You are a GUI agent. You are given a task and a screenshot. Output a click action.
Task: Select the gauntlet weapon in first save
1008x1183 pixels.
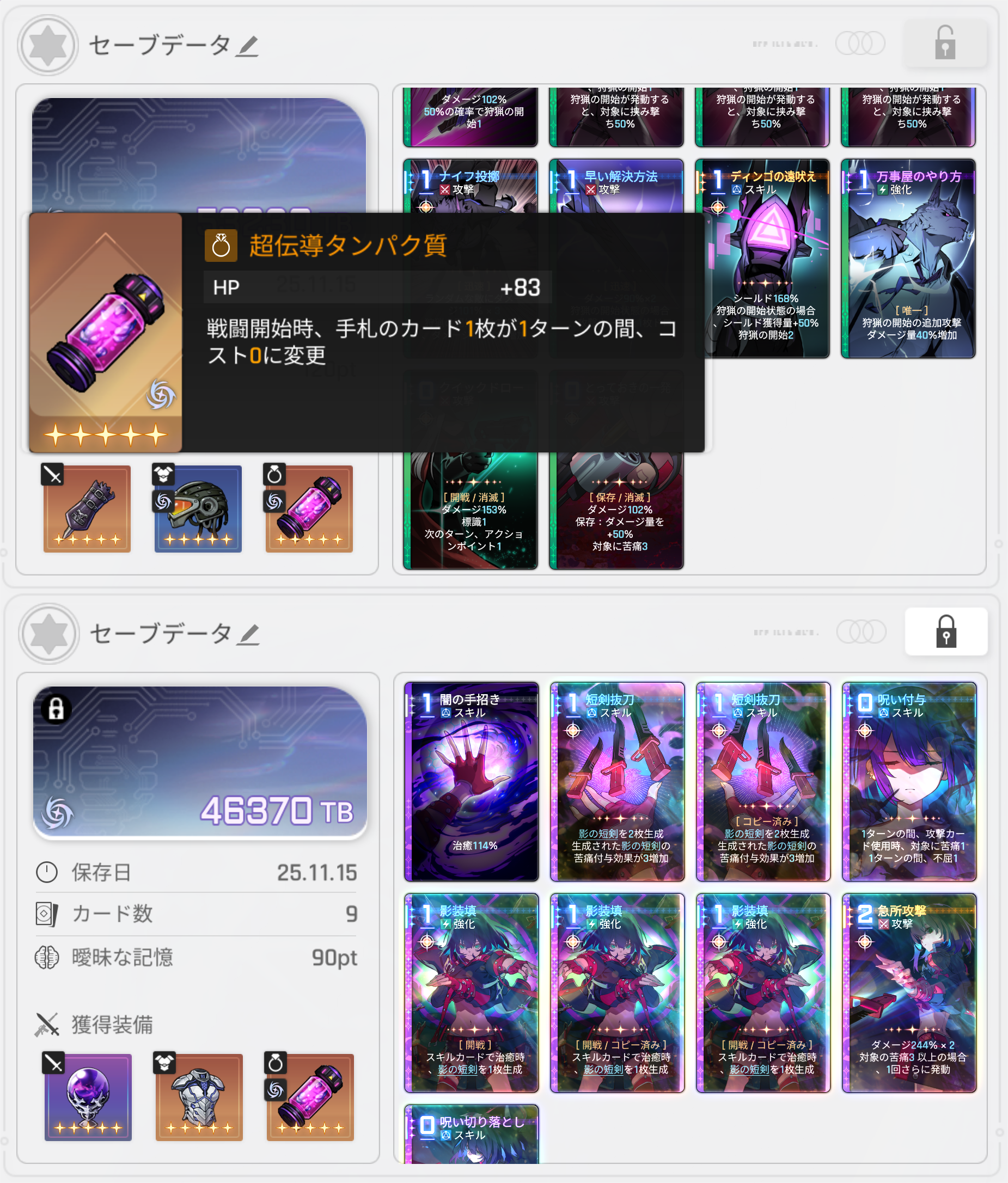point(87,508)
